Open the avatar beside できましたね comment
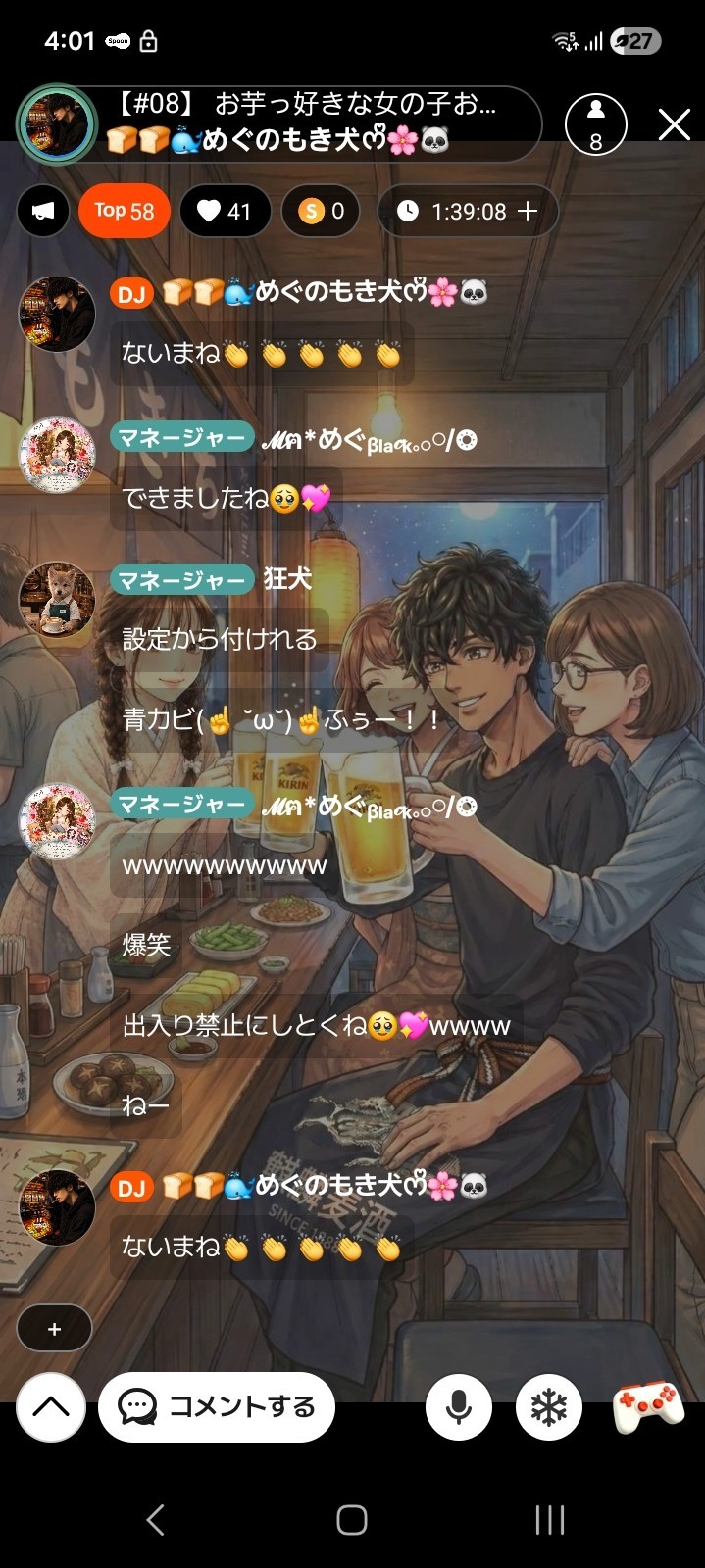 (57, 454)
